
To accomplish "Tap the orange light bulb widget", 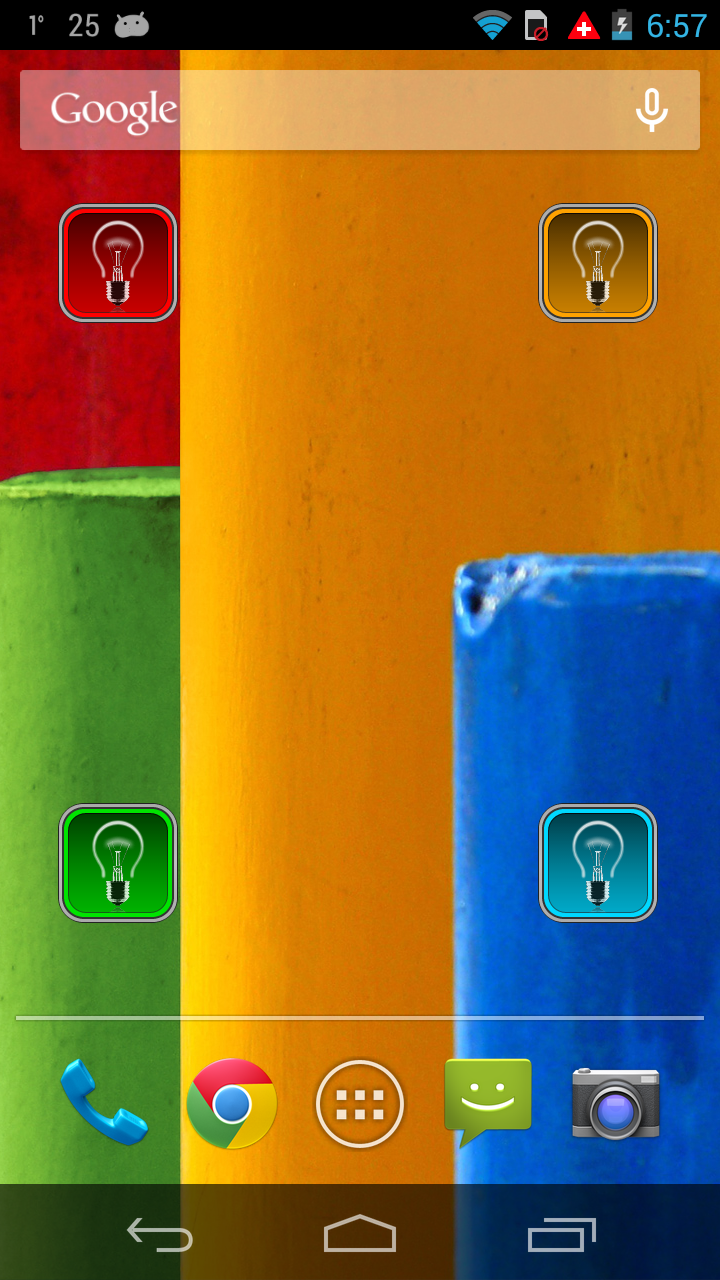I will point(598,263).
